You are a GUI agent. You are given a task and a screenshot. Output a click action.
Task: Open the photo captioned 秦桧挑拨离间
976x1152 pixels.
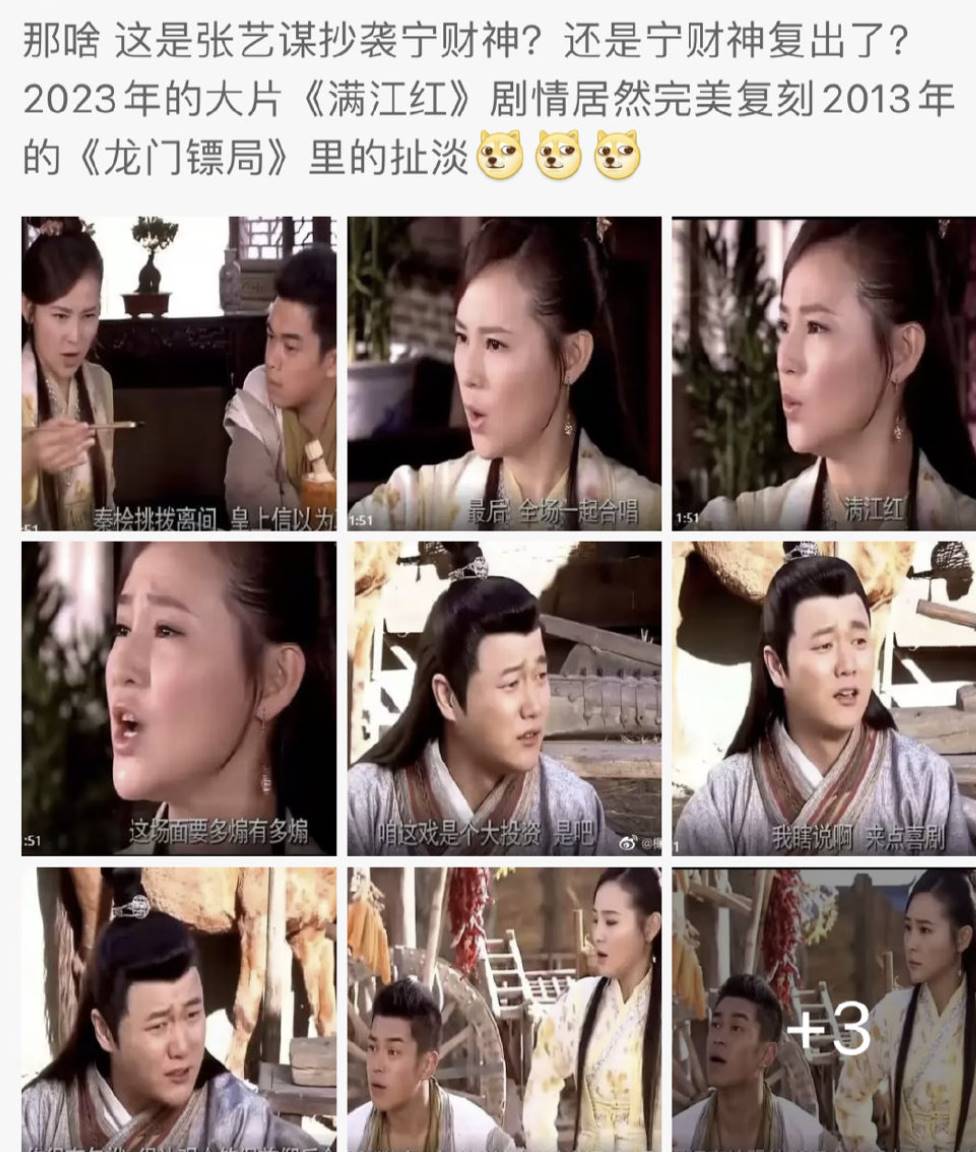coord(179,373)
